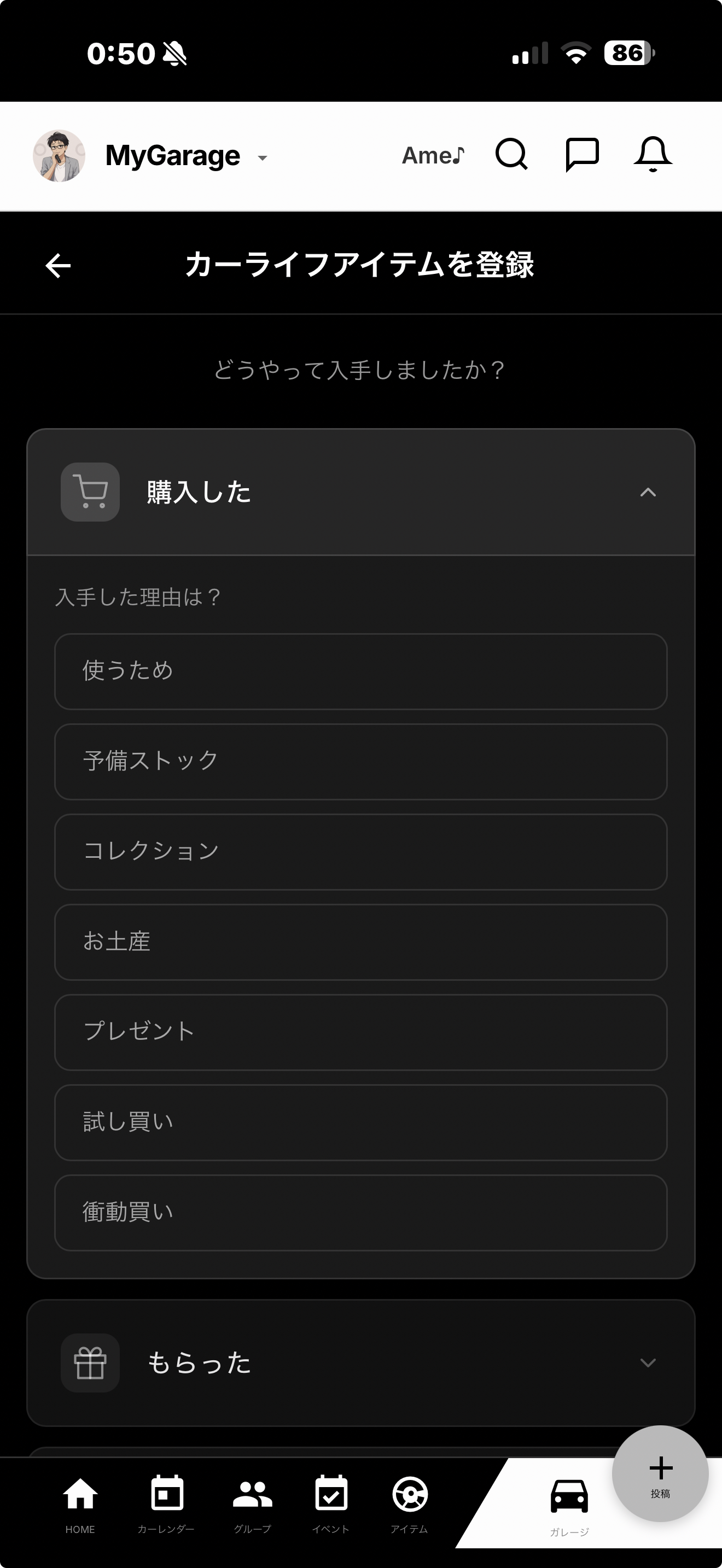This screenshot has width=722, height=1568.
Task: Go to the イベント tab
Action: 330,1504
